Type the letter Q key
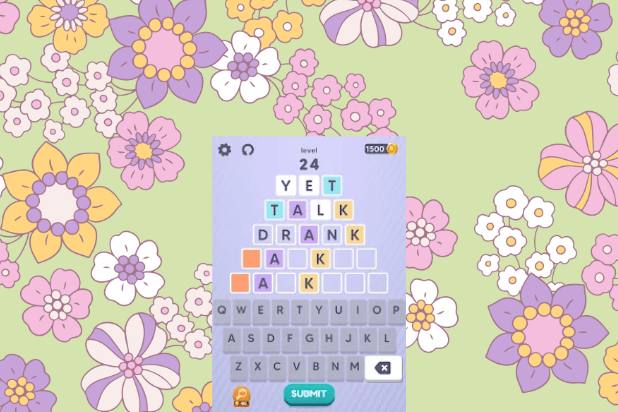 coord(222,311)
